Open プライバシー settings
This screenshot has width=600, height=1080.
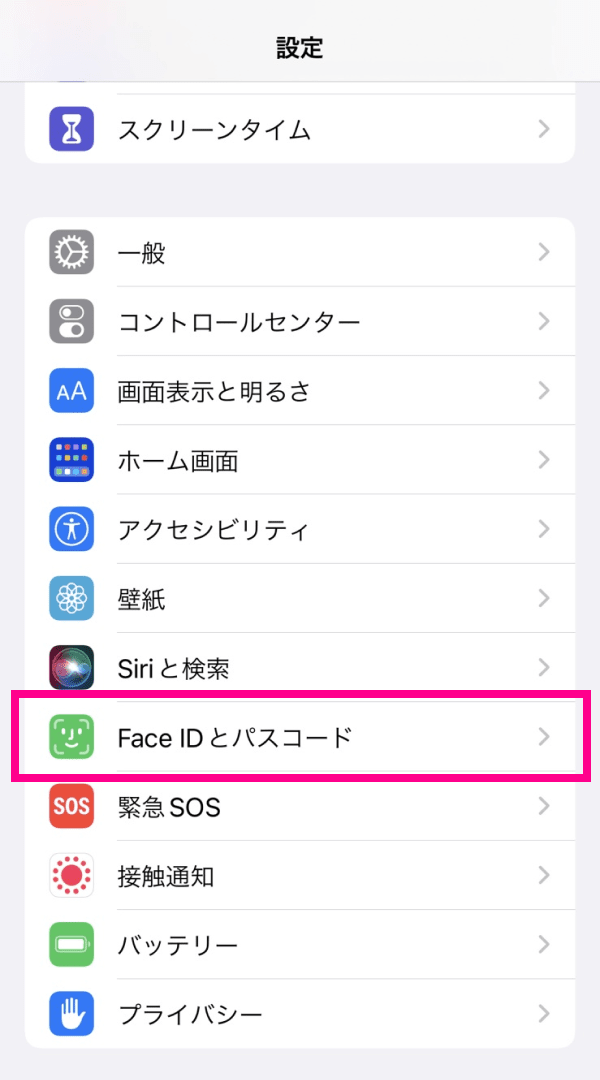point(300,1014)
